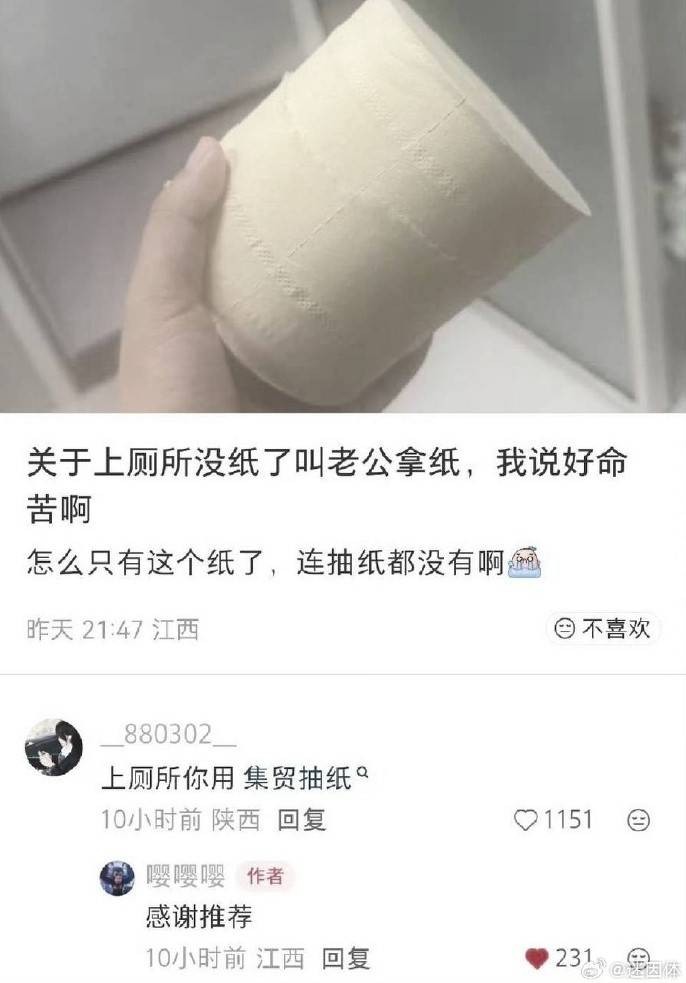The width and height of the screenshot is (686, 983).
Task: Reply to the comment by _880302_
Action: 302,820
